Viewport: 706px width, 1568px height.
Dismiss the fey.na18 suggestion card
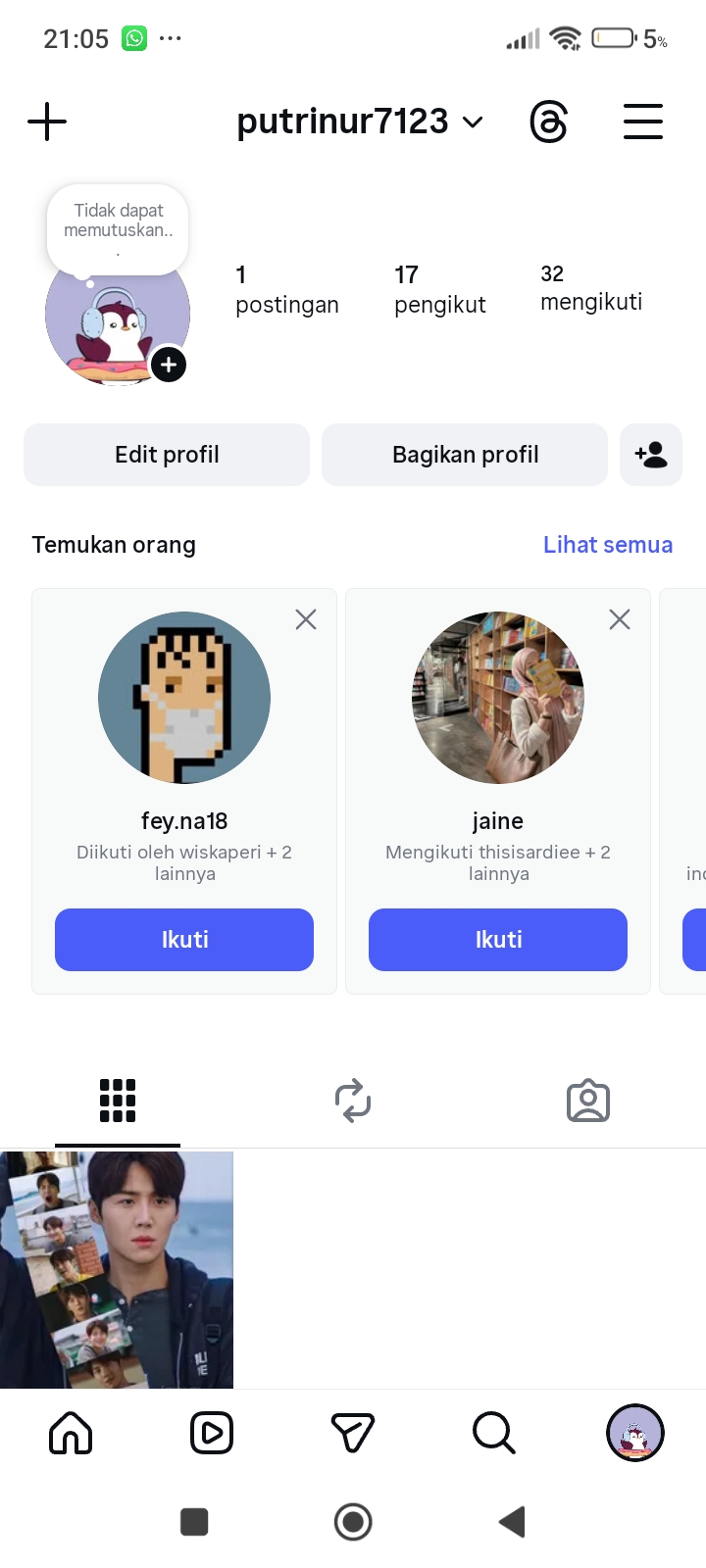(306, 619)
